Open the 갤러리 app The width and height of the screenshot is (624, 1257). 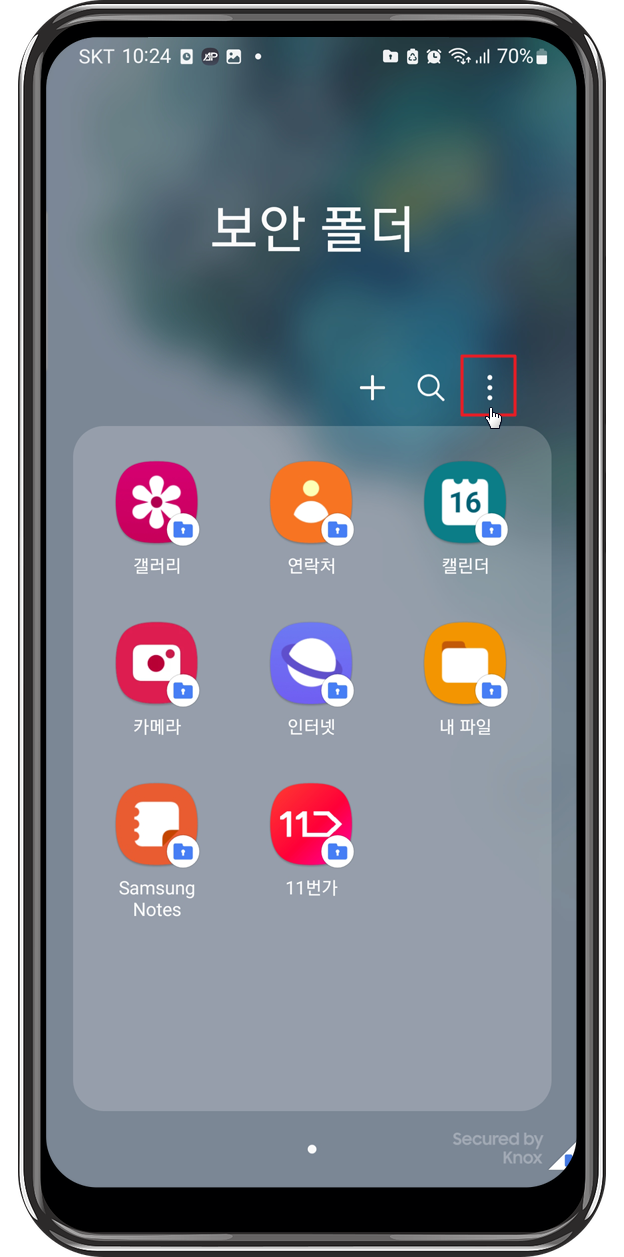[157, 503]
